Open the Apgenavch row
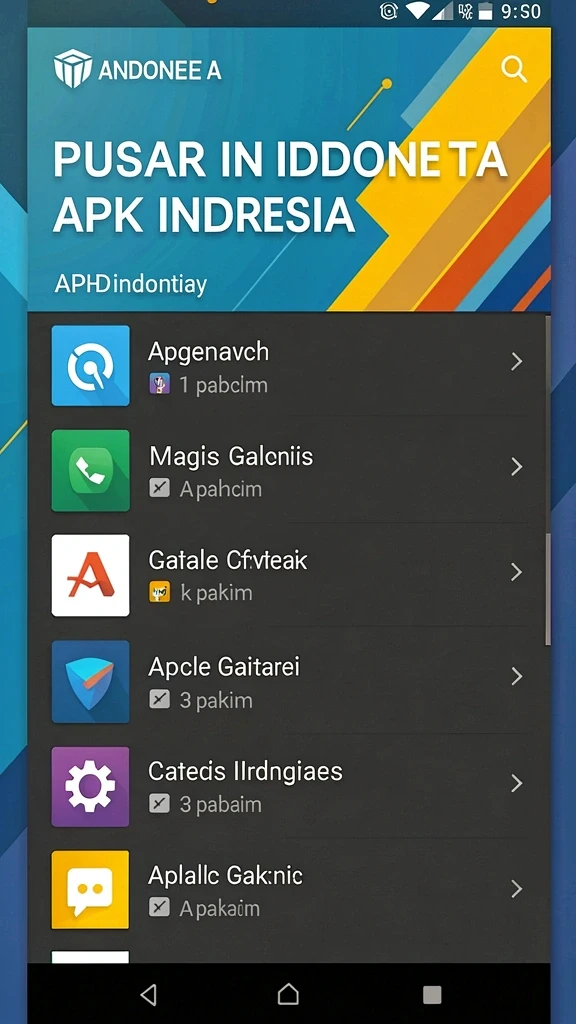This screenshot has width=576, height=1024. click(288, 366)
